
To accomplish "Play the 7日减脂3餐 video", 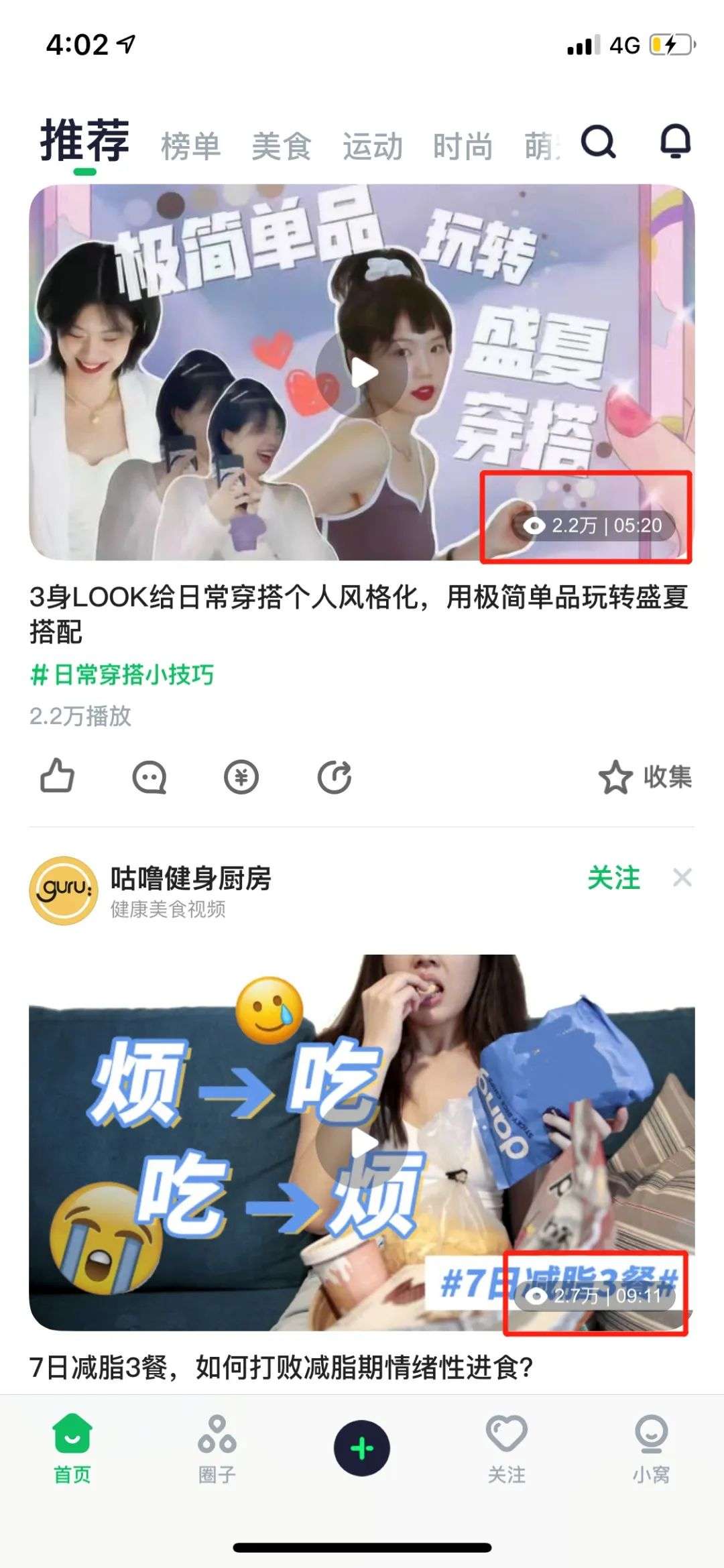I will (362, 1144).
